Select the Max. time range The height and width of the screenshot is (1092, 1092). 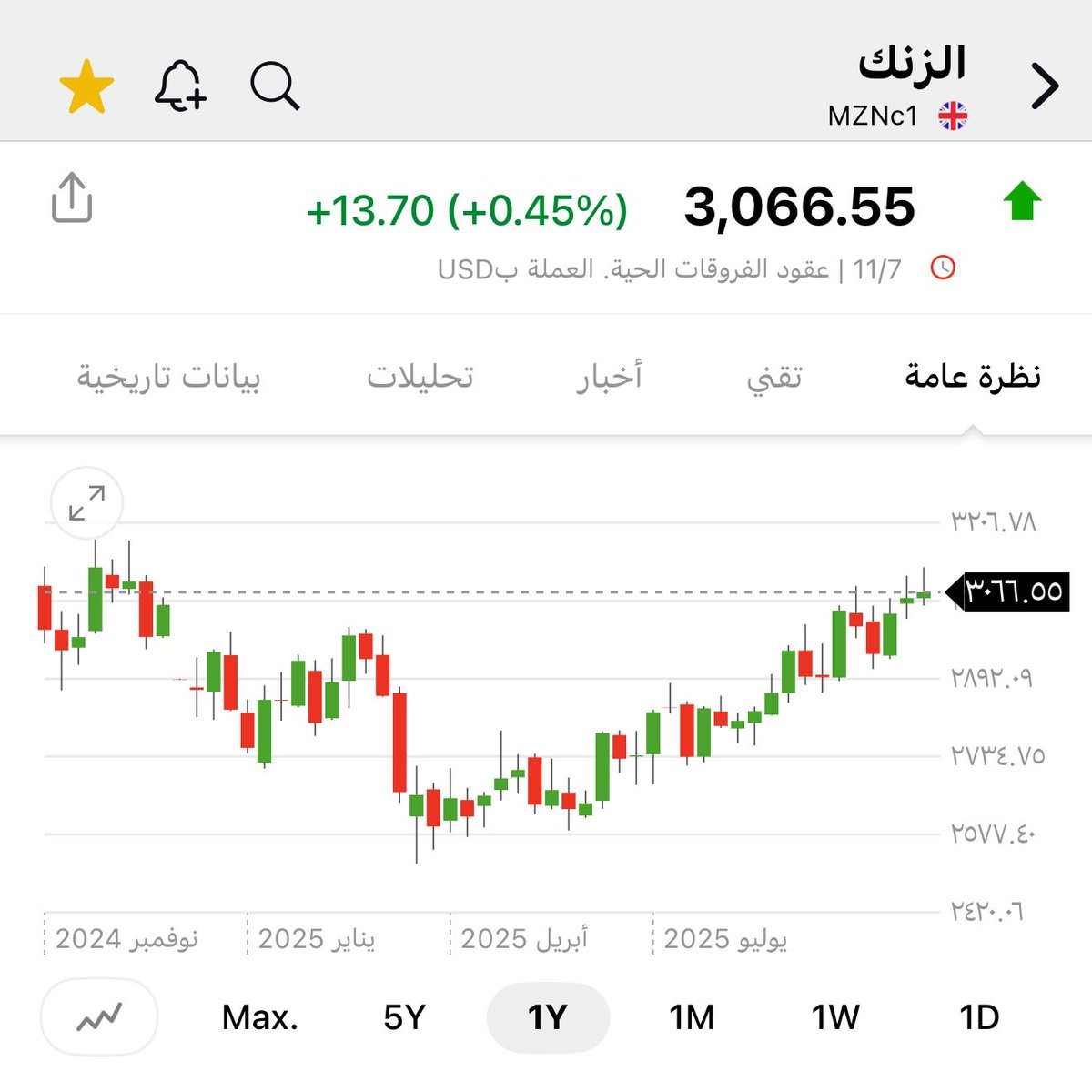260,1016
